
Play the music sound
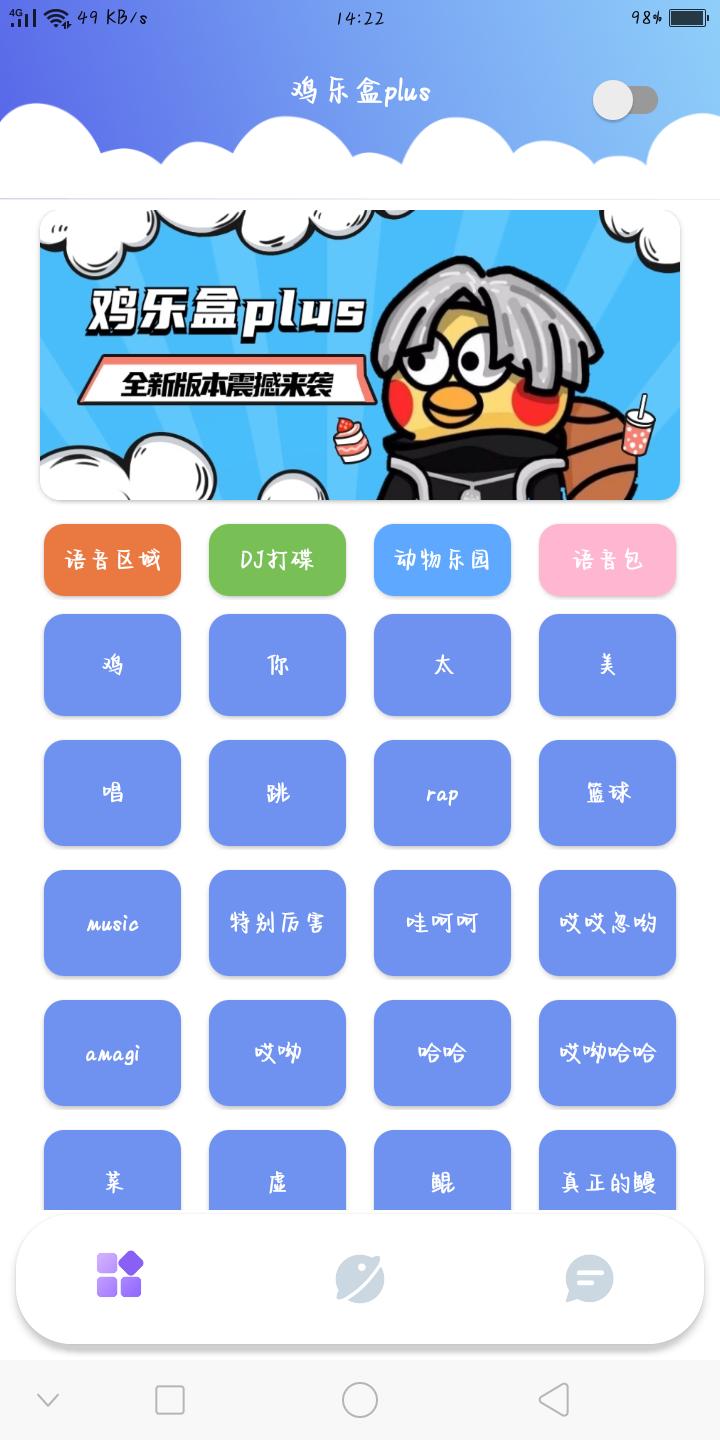pyautogui.click(x=112, y=923)
